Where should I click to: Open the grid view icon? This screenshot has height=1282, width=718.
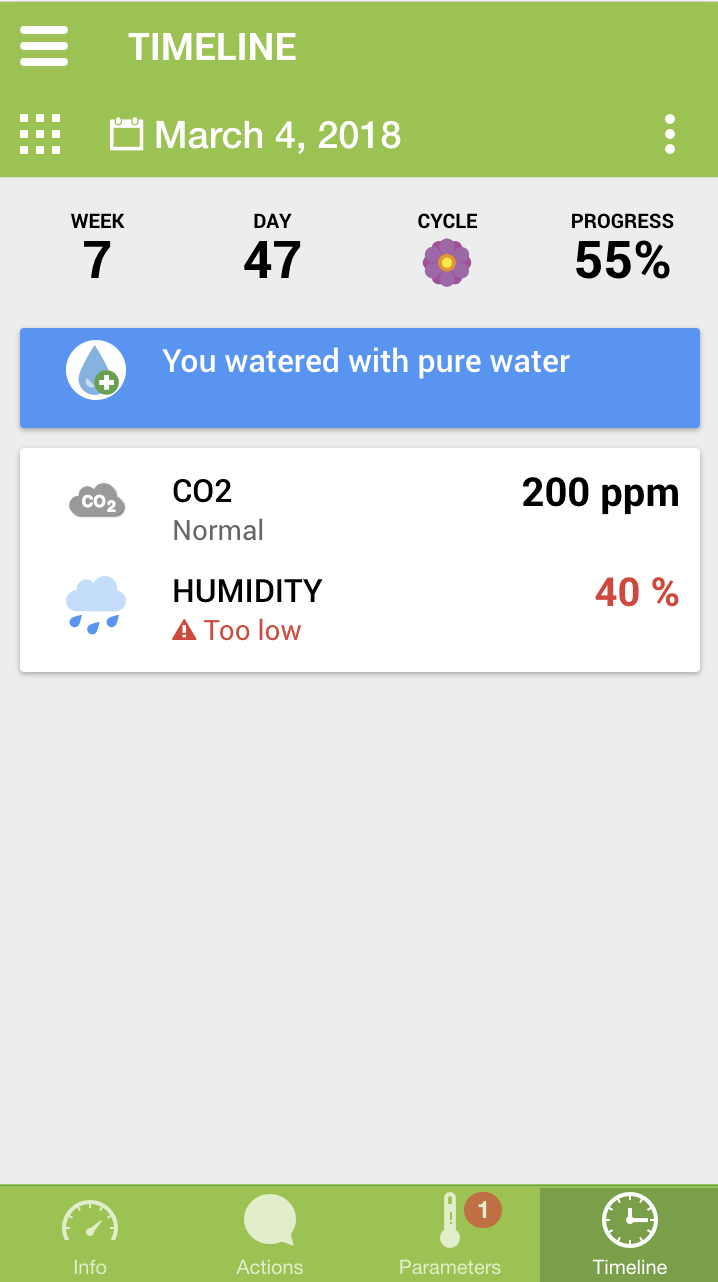[41, 134]
